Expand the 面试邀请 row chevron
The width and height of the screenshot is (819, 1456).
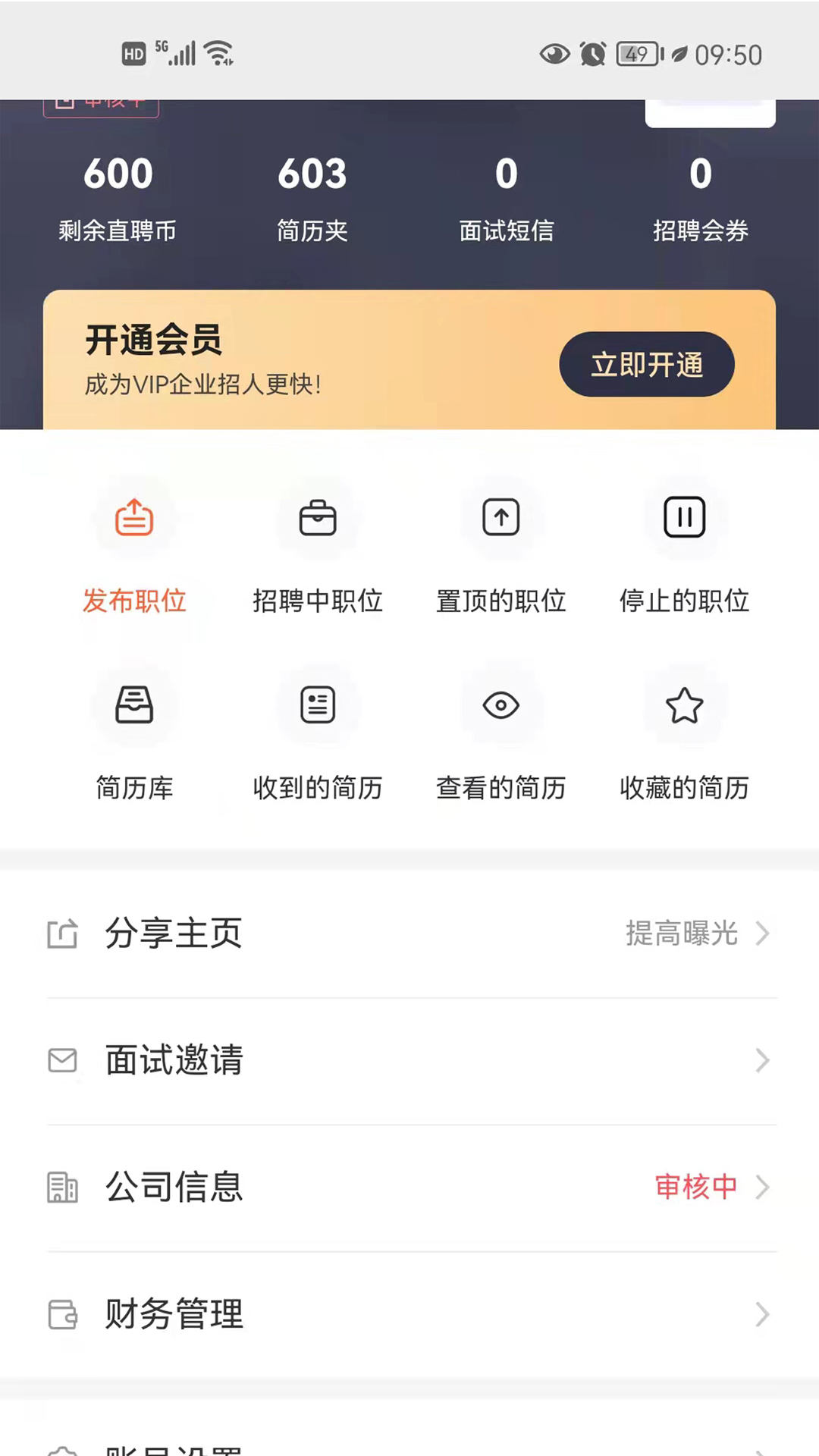point(763,1061)
